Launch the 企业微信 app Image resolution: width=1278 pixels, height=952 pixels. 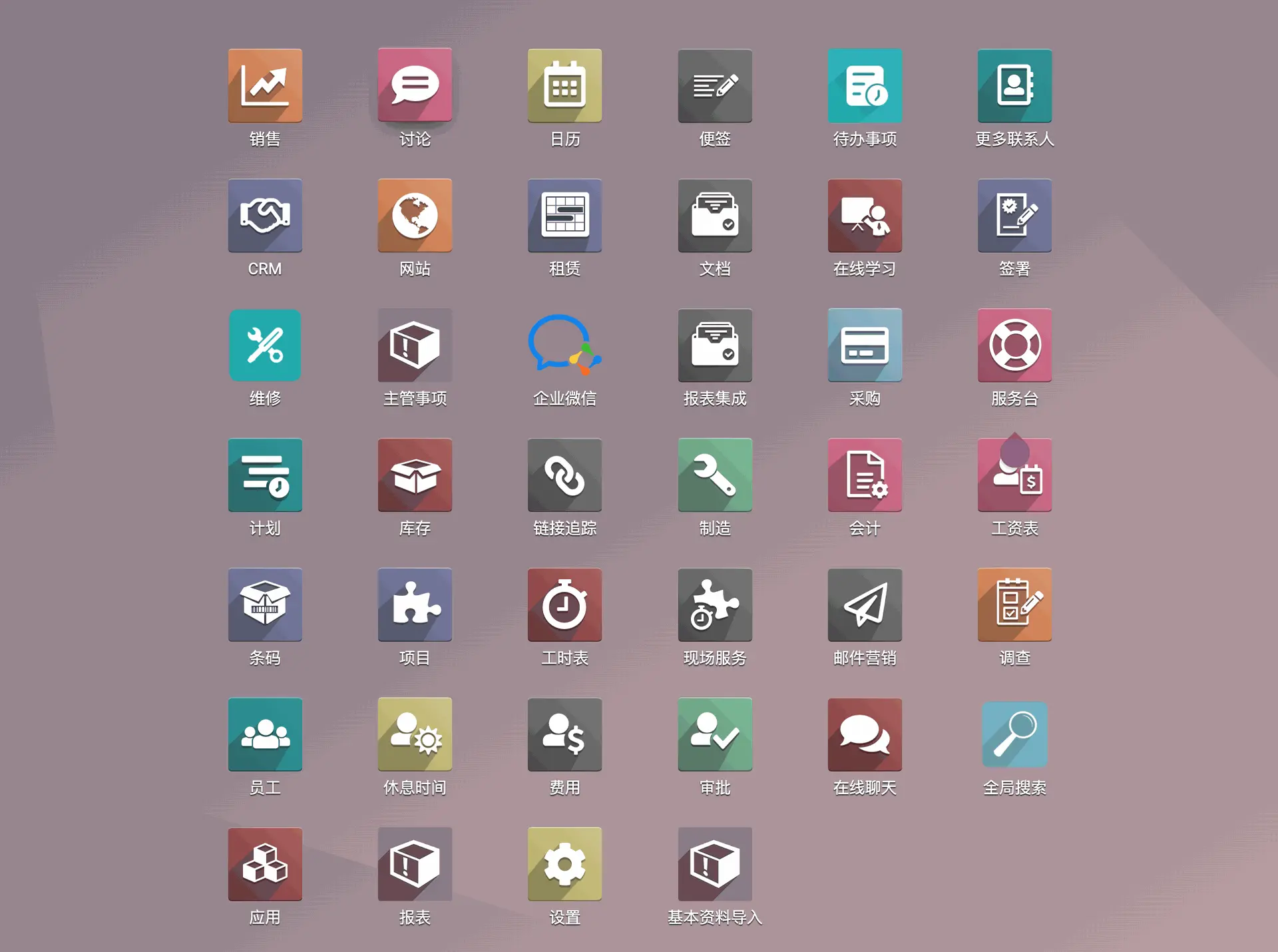pos(564,346)
